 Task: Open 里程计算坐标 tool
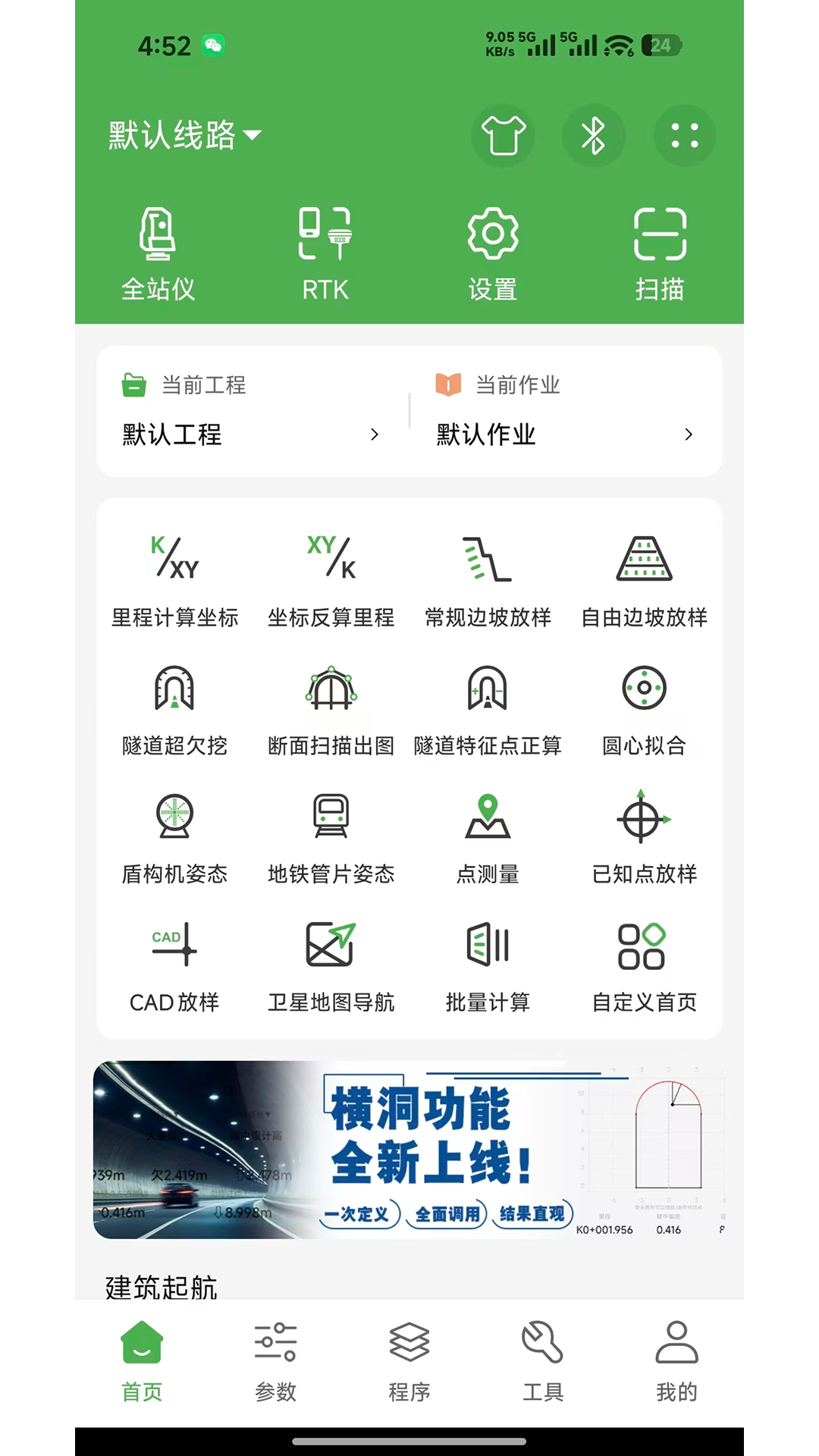pos(174,580)
